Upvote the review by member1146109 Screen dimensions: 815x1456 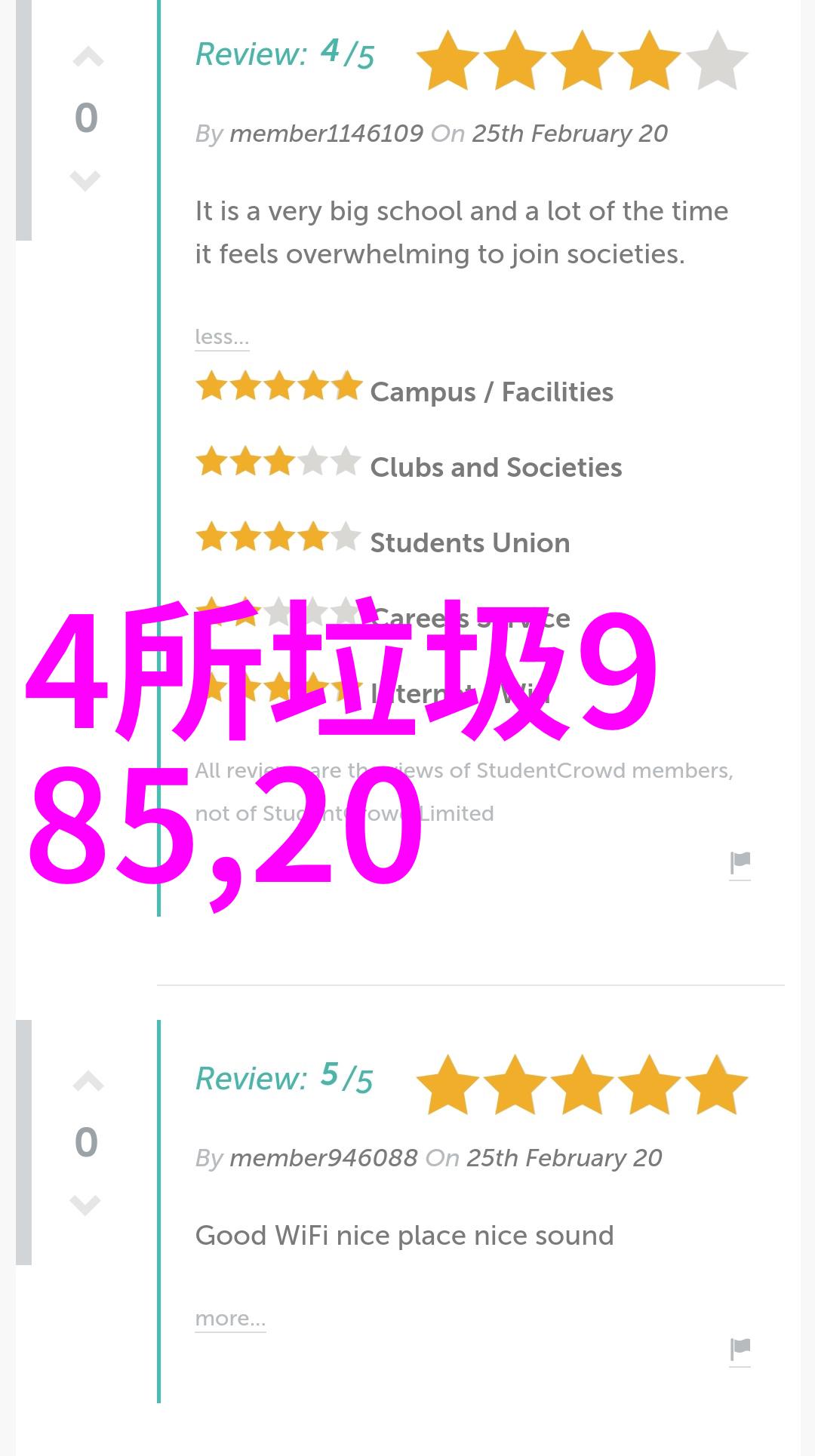(x=88, y=57)
